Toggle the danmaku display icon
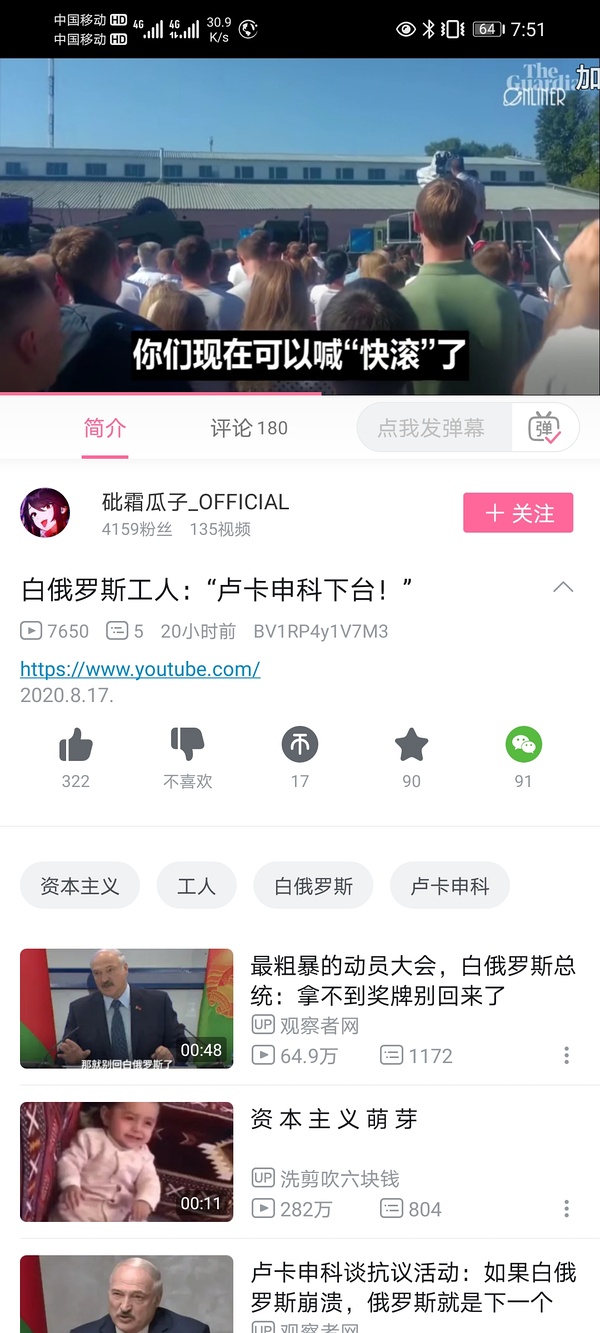This screenshot has width=600, height=1333. [x=545, y=428]
